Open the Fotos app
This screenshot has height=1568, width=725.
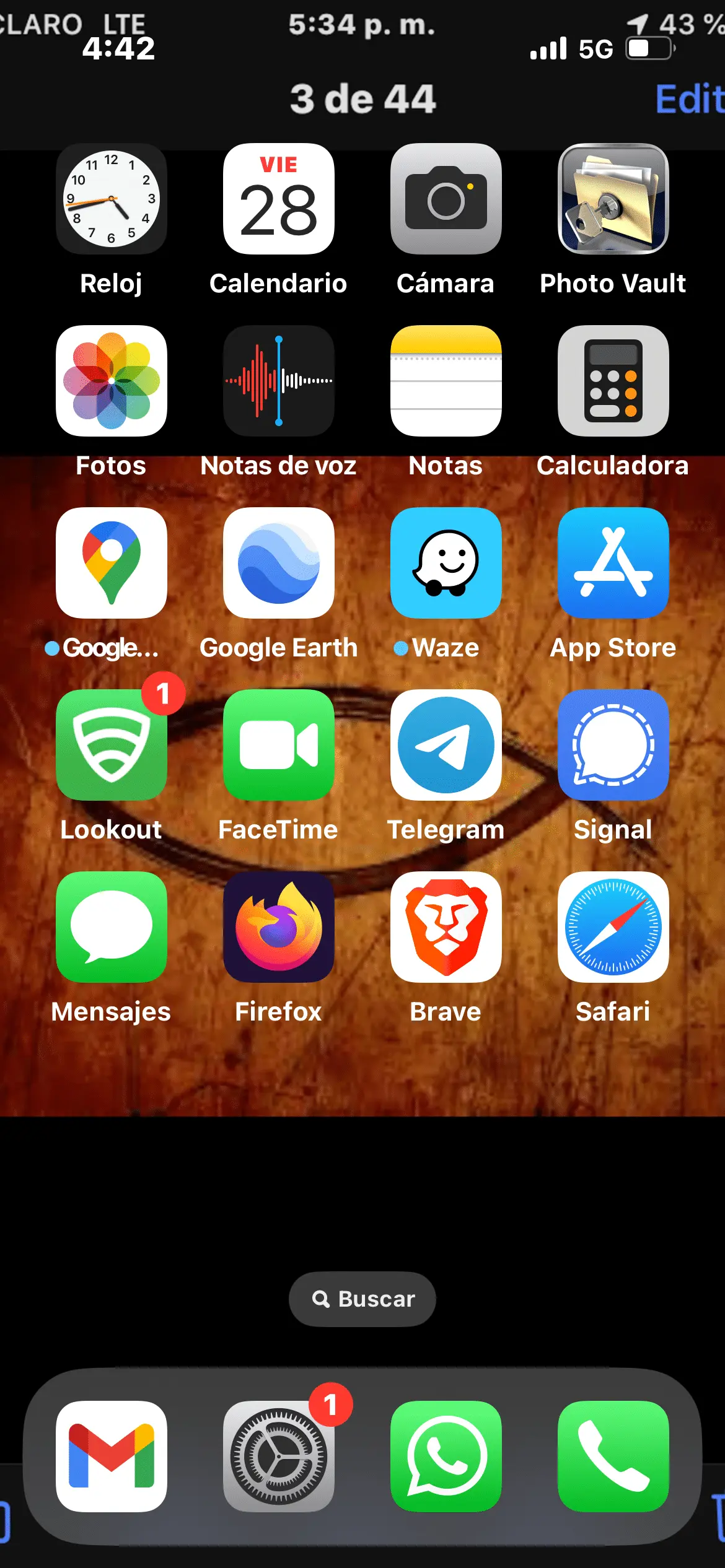[x=112, y=381]
